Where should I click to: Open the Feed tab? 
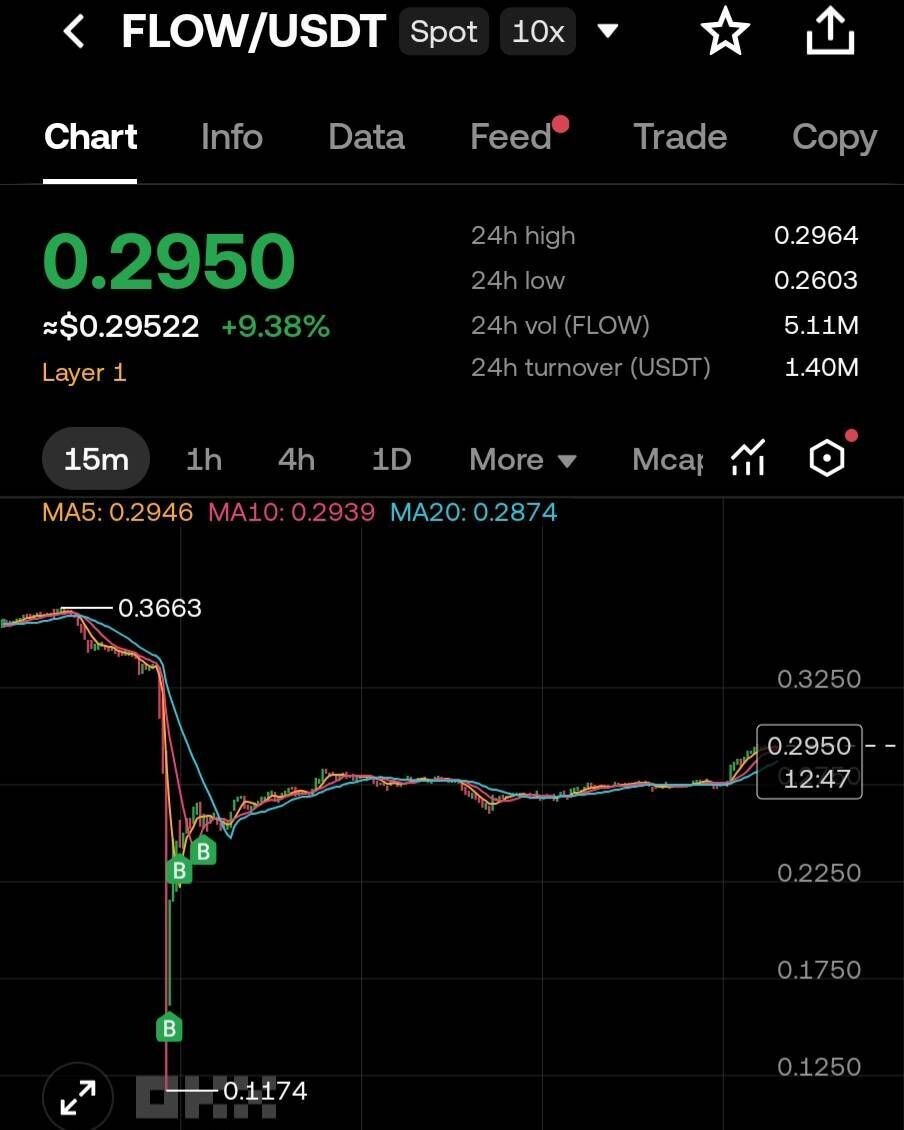pyautogui.click(x=511, y=137)
